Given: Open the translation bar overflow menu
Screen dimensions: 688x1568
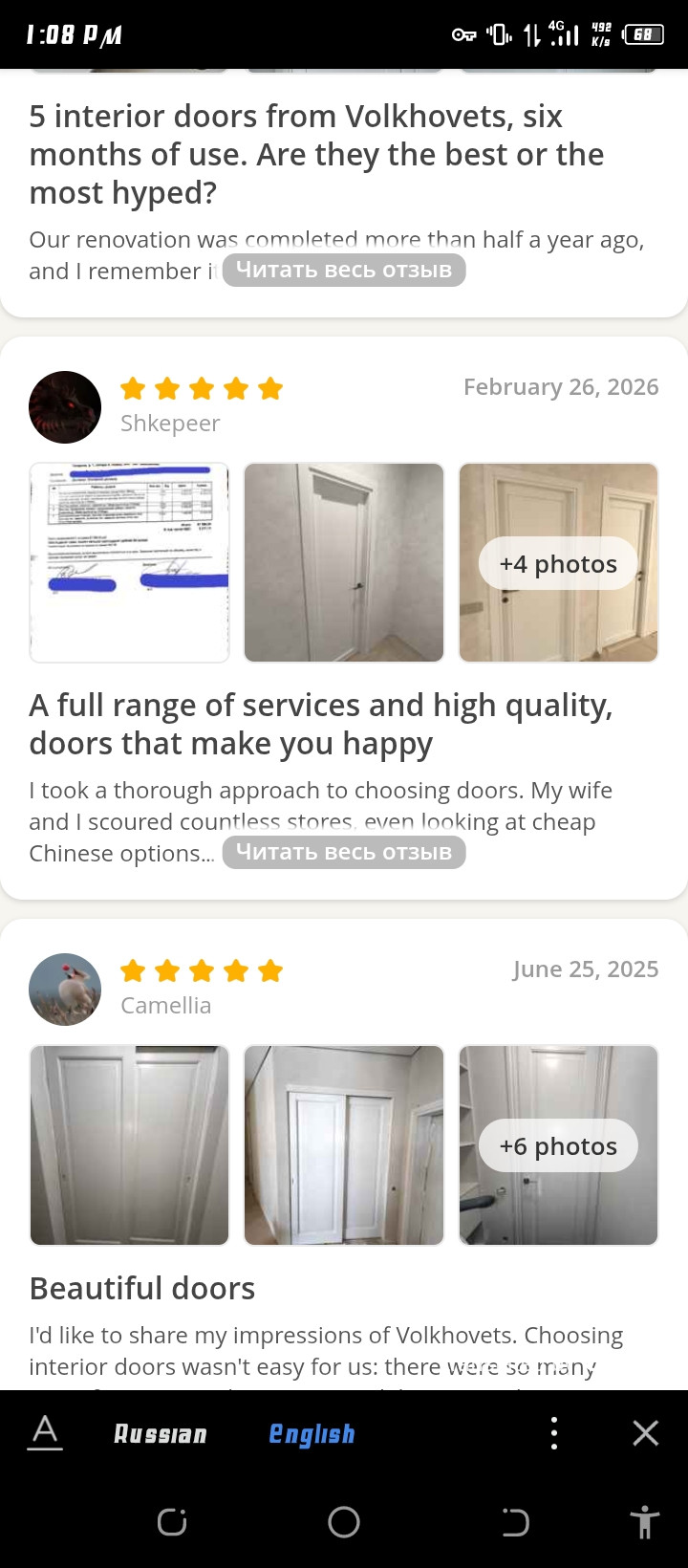Looking at the screenshot, I should [x=554, y=1433].
